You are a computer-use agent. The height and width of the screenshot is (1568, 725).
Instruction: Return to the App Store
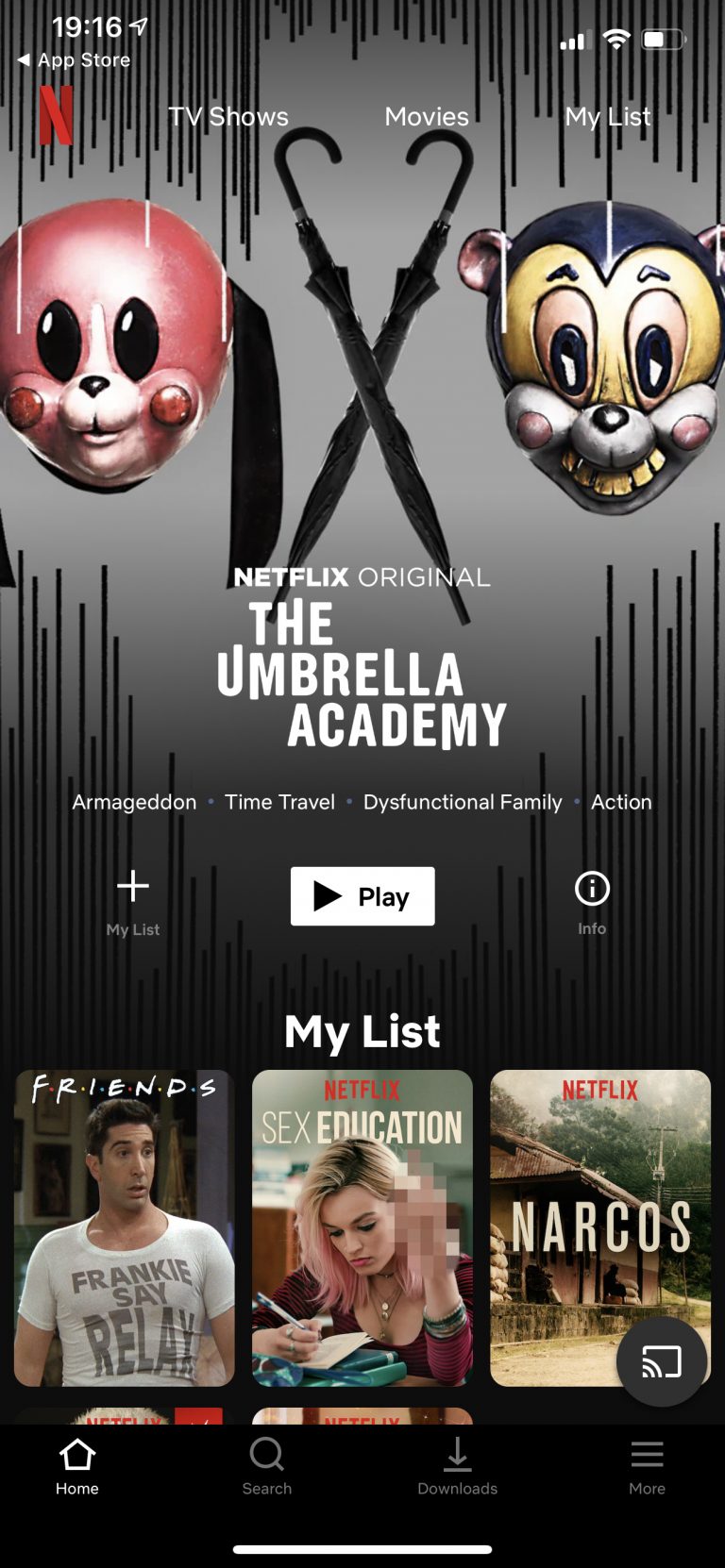pos(74,59)
